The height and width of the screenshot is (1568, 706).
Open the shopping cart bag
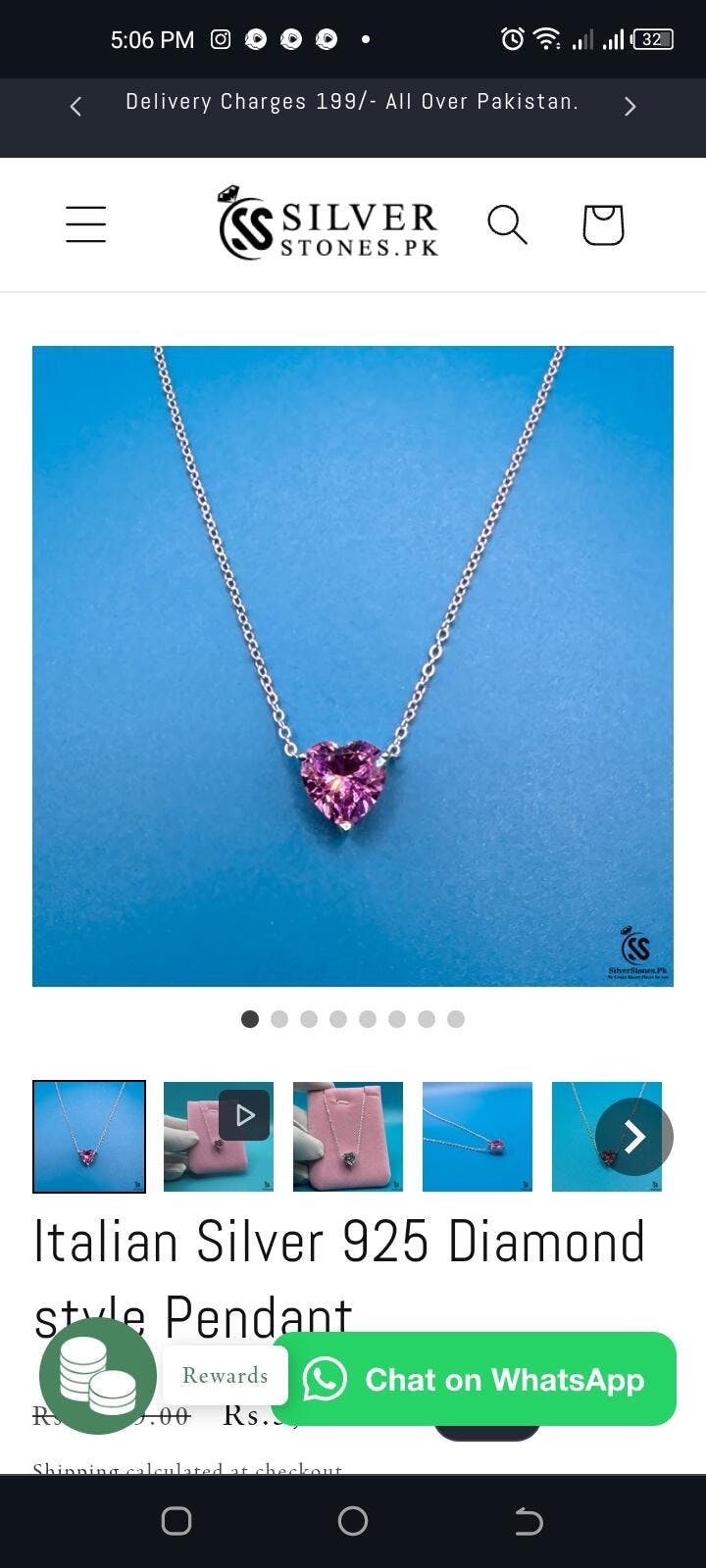(x=603, y=224)
